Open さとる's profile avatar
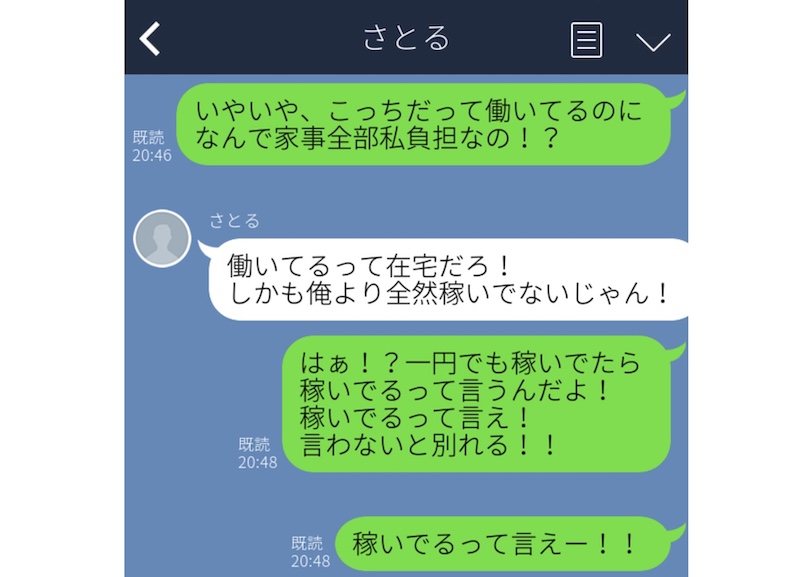The height and width of the screenshot is (577, 800). pyautogui.click(x=162, y=239)
